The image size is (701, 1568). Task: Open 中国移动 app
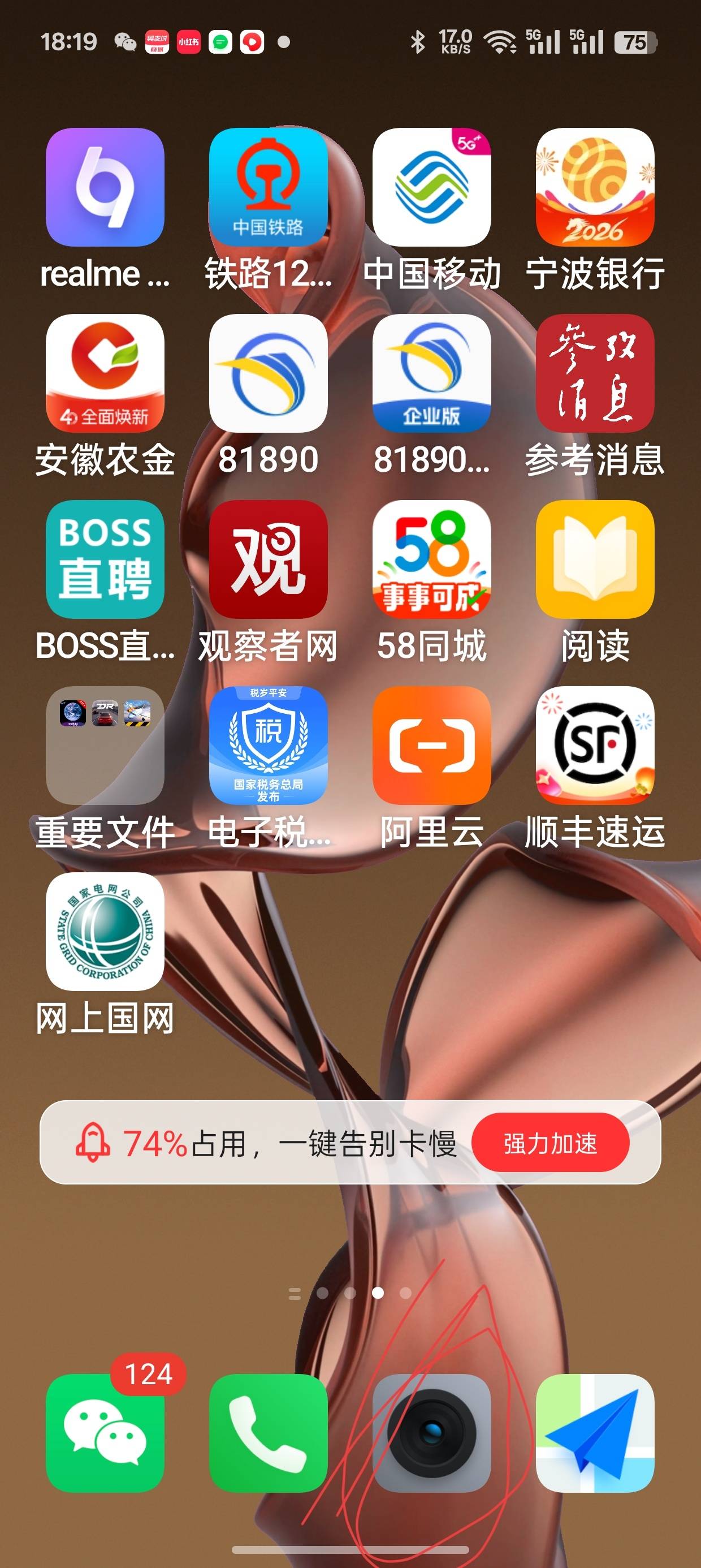pos(431,187)
